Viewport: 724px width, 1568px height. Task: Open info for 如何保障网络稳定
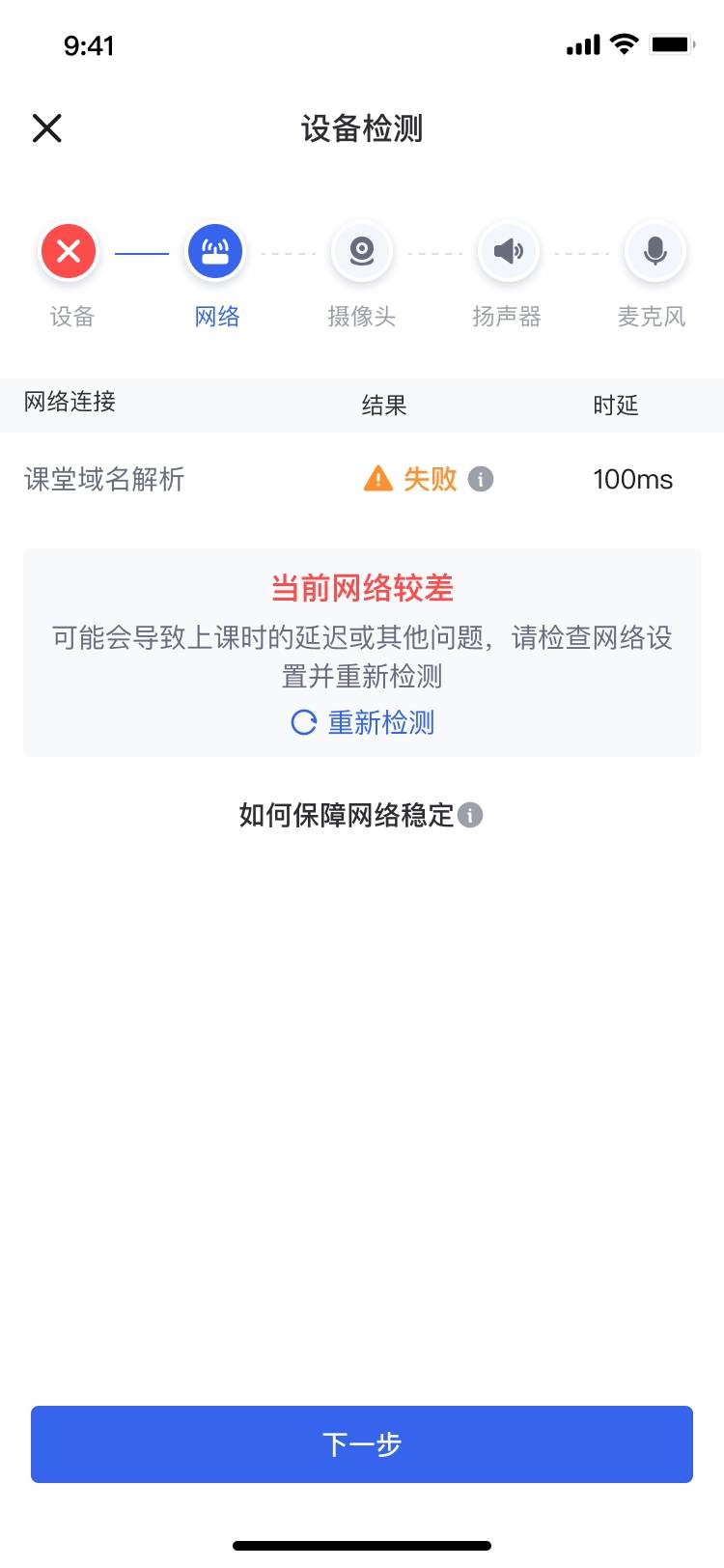coord(470,815)
